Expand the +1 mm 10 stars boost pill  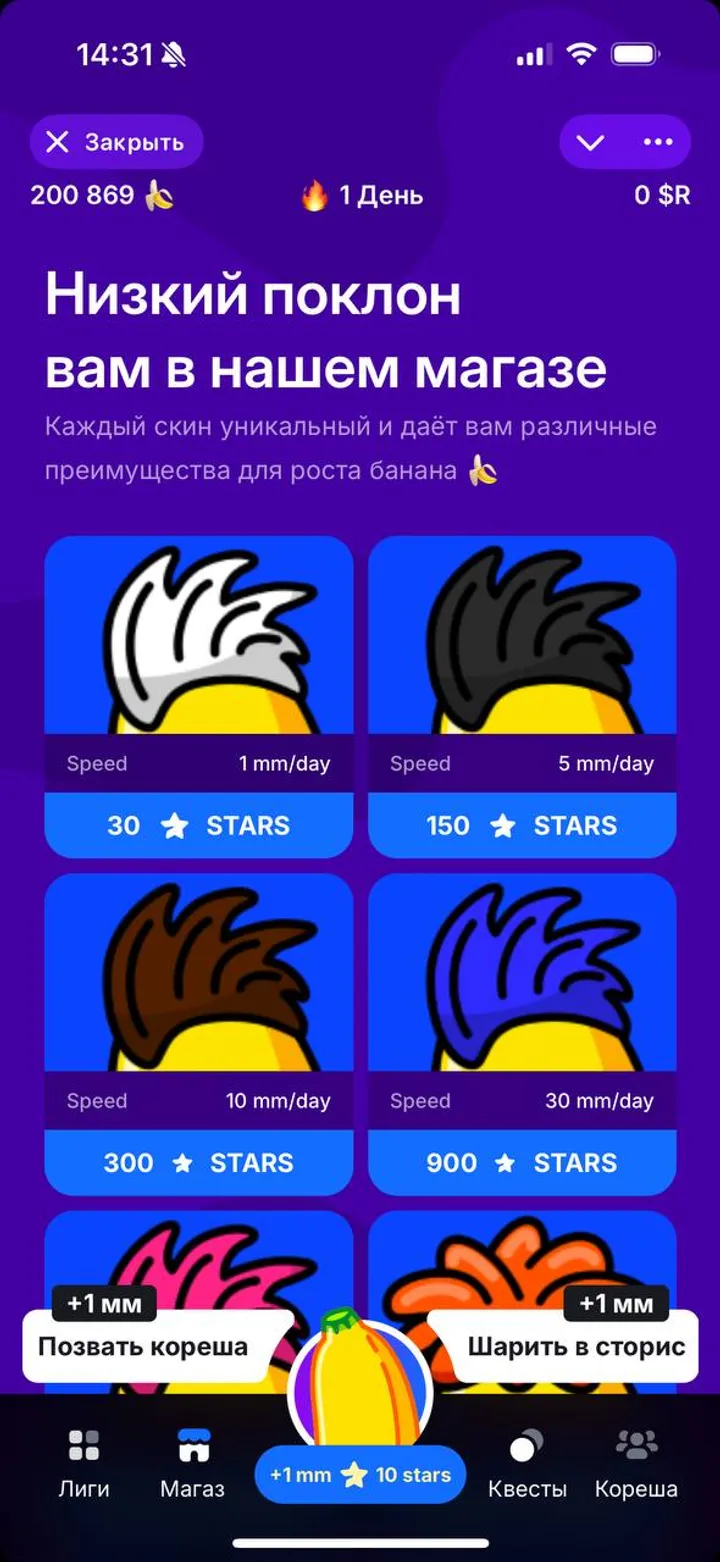click(x=360, y=1474)
